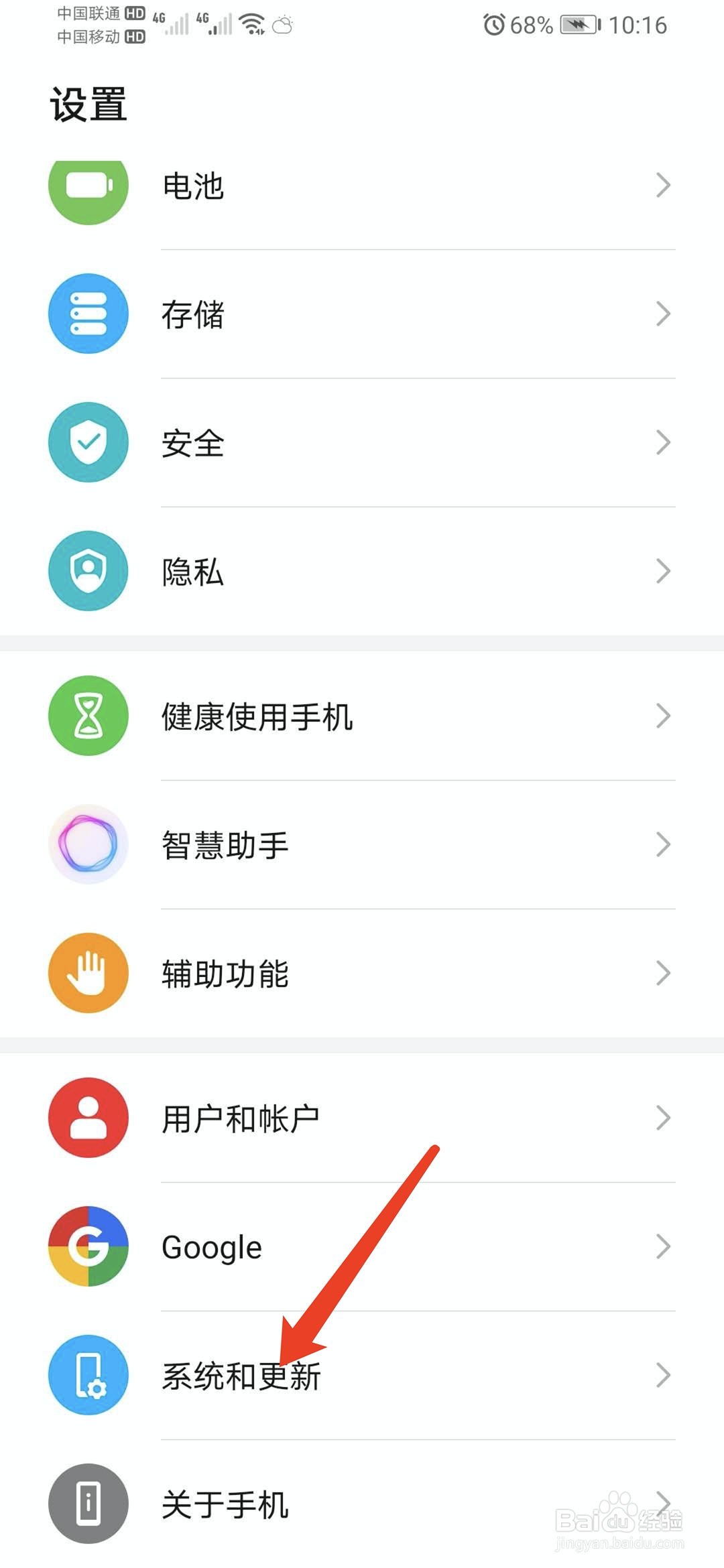The width and height of the screenshot is (724, 1568).
Task: Open the arrow next to 系统和更新
Action: tap(663, 1375)
